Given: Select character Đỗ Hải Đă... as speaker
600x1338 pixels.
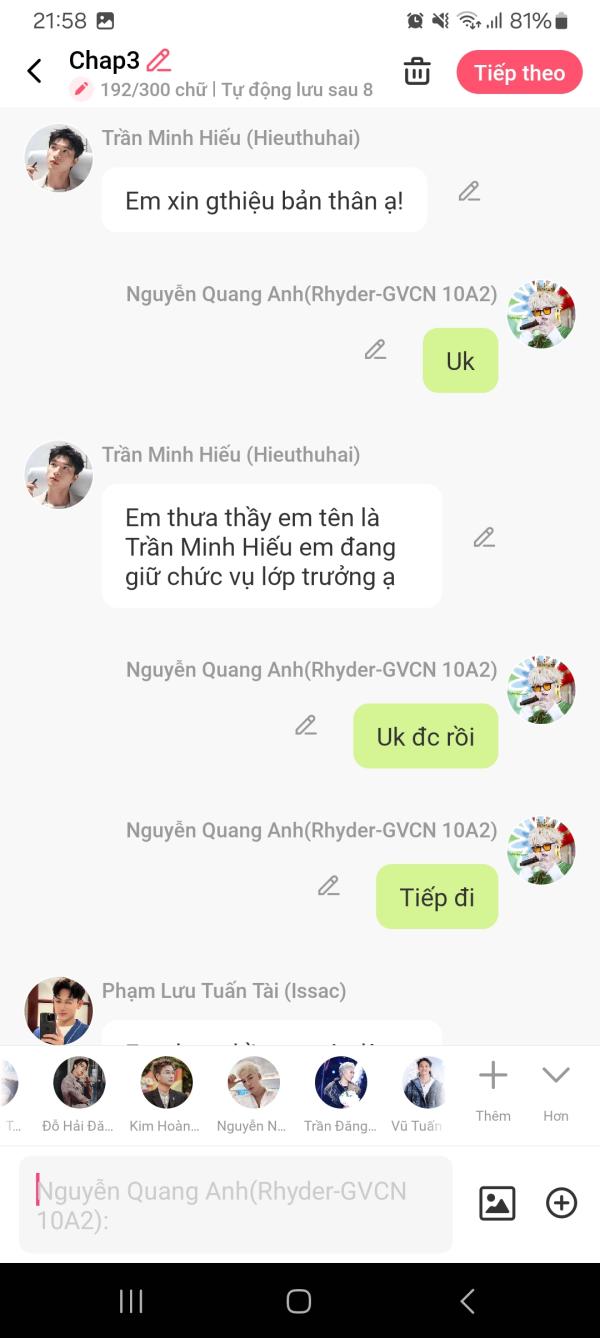Looking at the screenshot, I should 79,1095.
